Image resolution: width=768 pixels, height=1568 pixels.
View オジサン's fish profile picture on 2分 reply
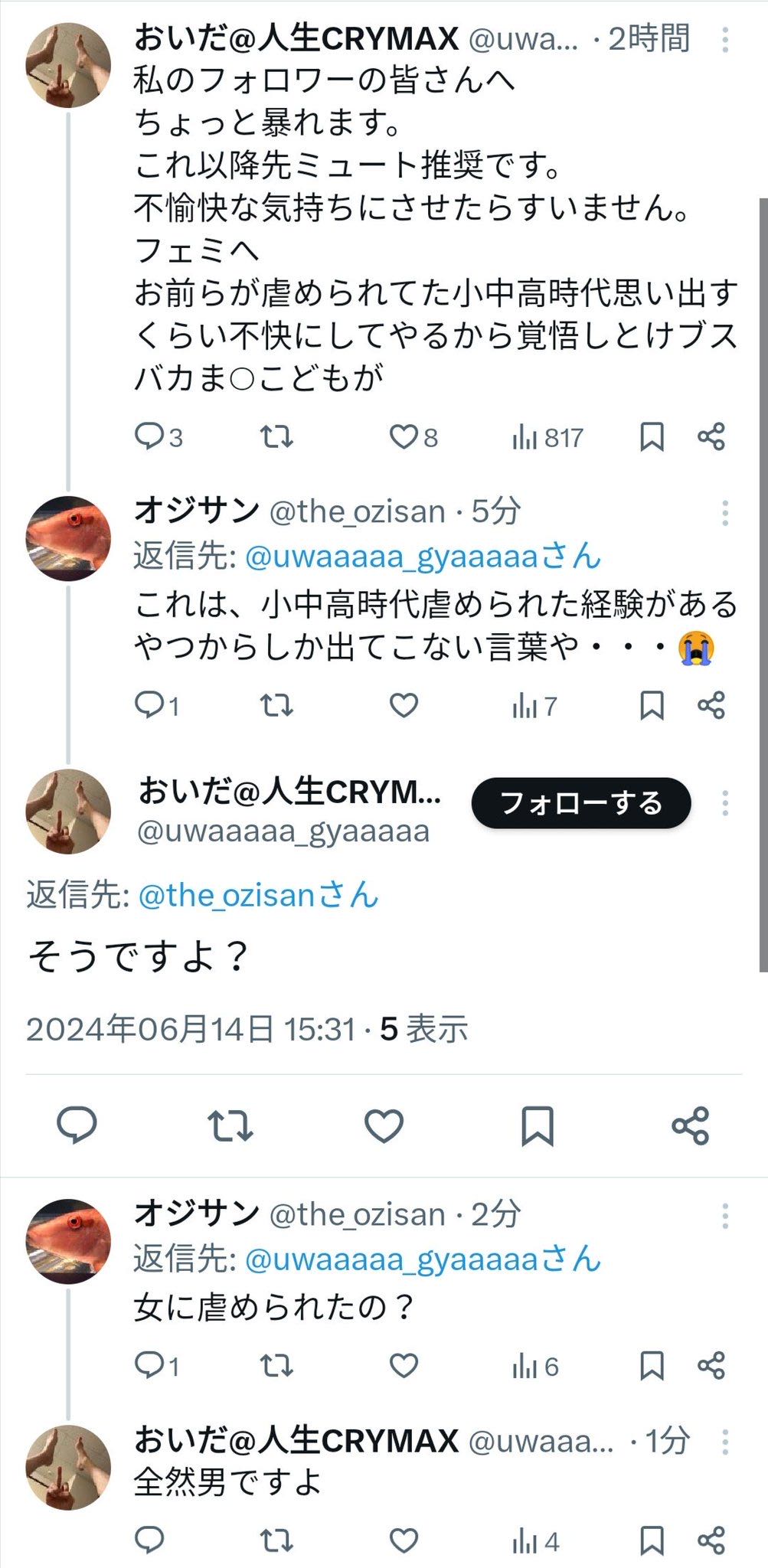69,1241
